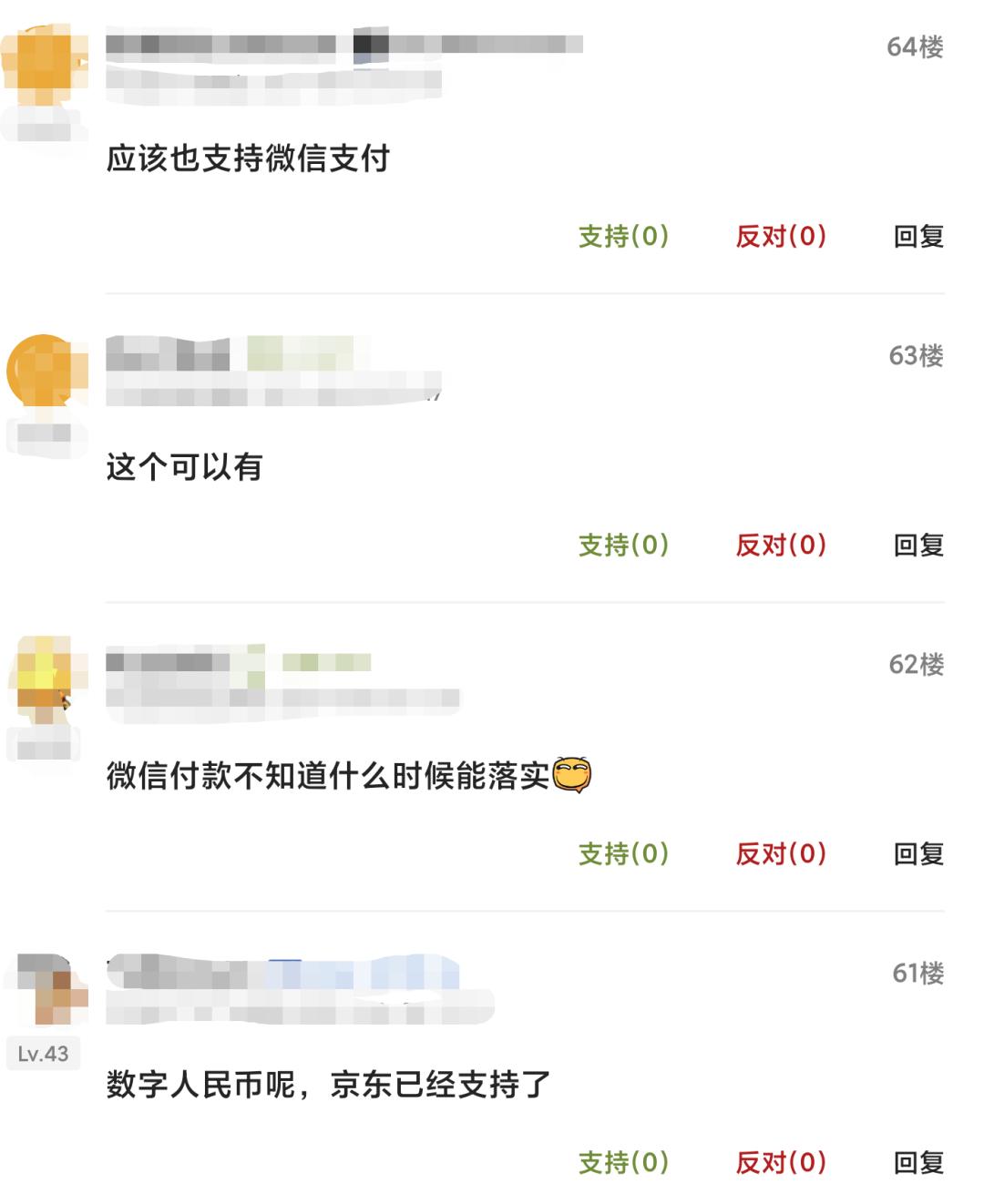
Task: Tap 反对 on the 63楼 comment
Action: point(781,546)
